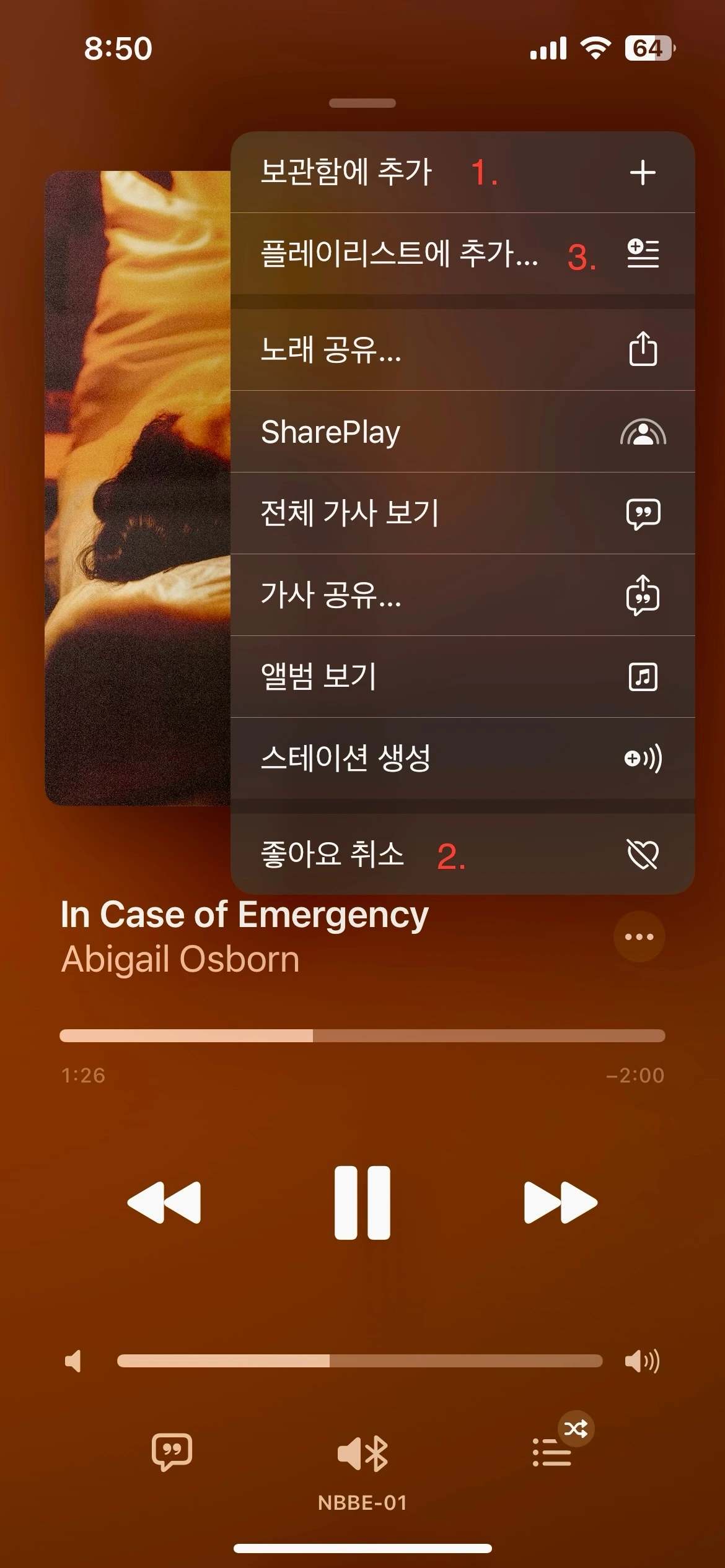Open 전체 가사 보기 for full lyrics
This screenshot has height=1568, width=725.
[462, 513]
